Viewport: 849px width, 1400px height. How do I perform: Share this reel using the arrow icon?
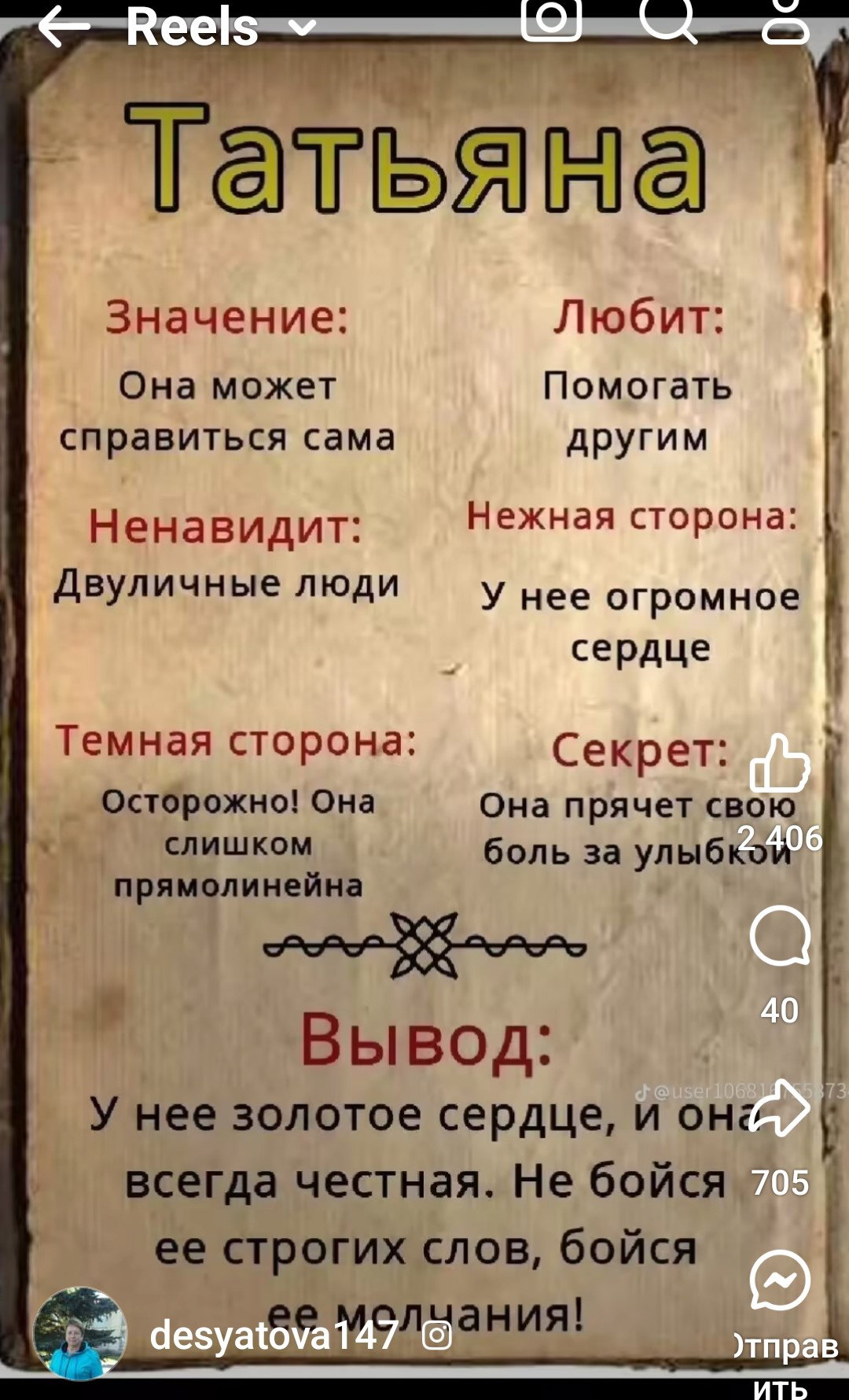(779, 1107)
